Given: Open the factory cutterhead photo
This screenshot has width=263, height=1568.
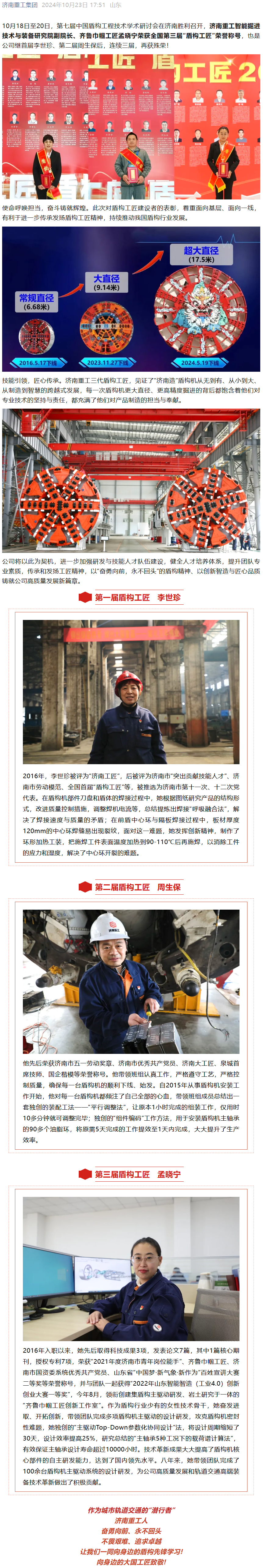Looking at the screenshot, I should [x=131, y=480].
